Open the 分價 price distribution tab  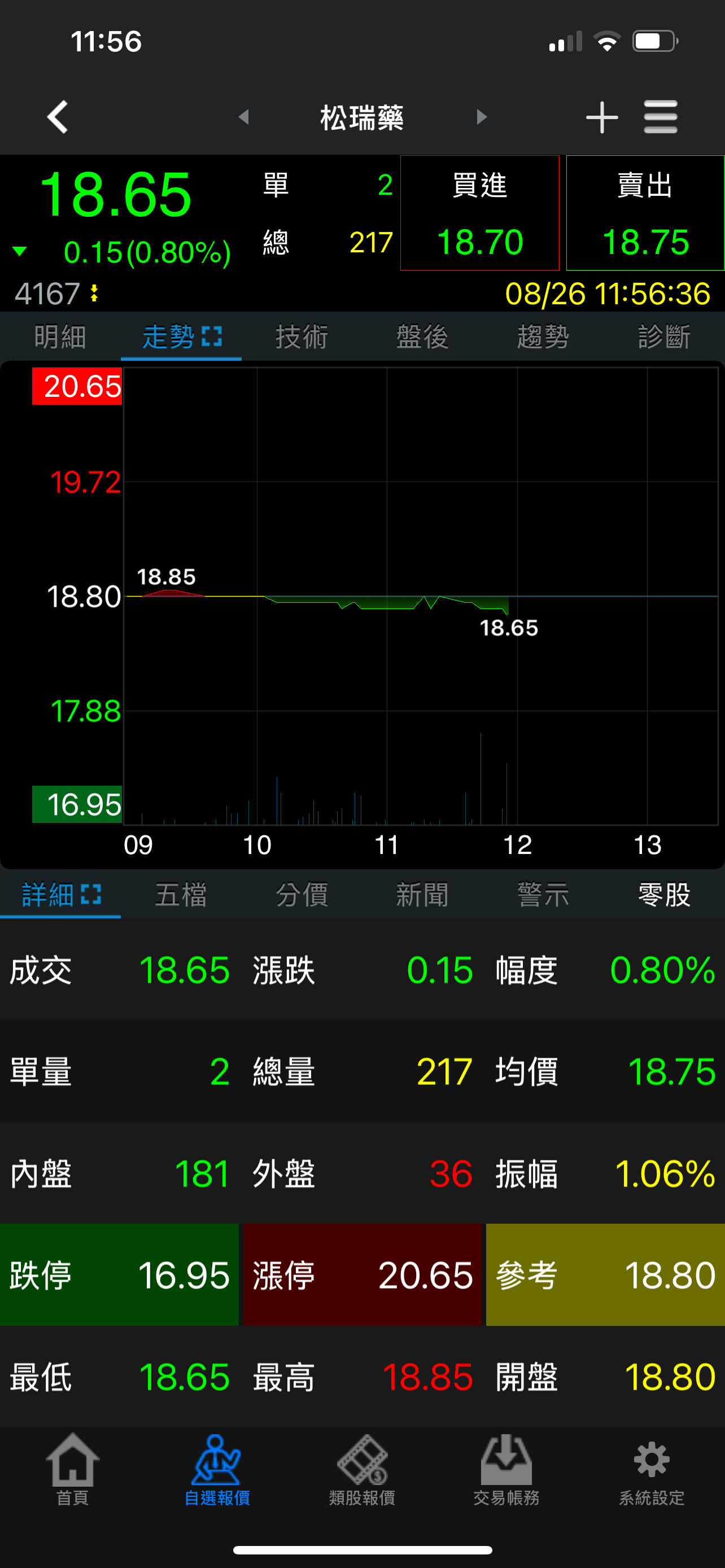point(302,895)
